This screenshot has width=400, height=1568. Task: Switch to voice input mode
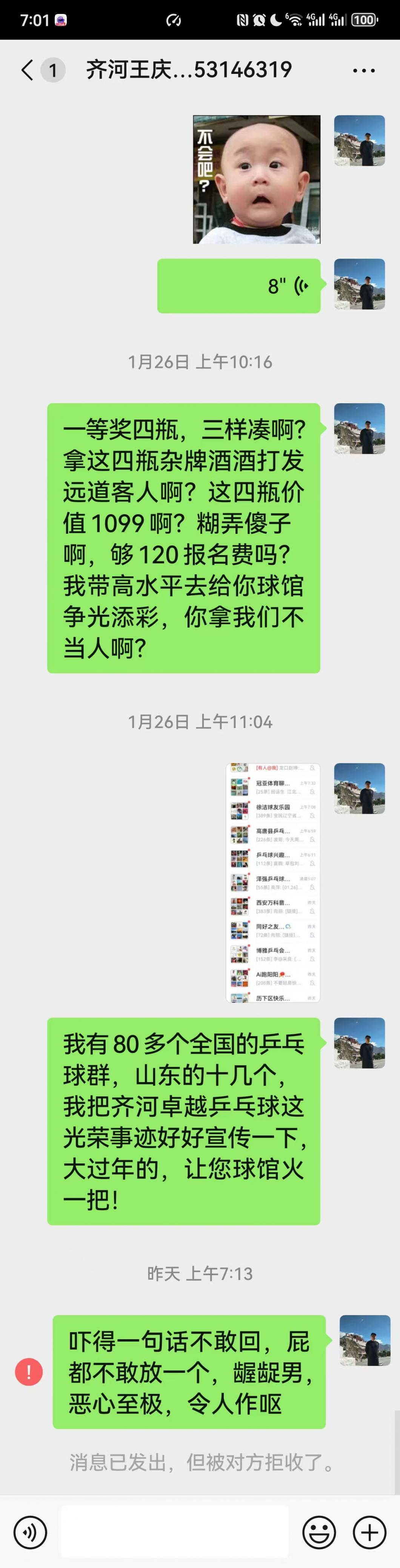[30, 1532]
